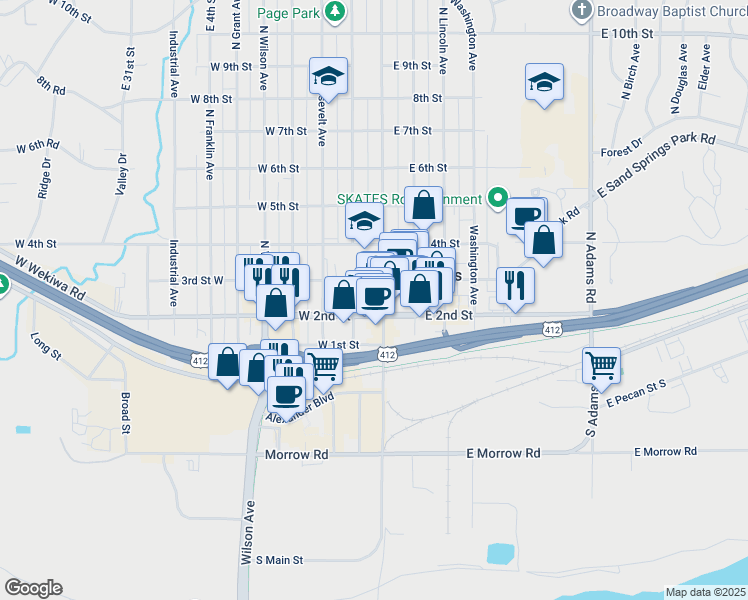
Task: Open the grocery cart marker by W 1st St
Action: [324, 367]
